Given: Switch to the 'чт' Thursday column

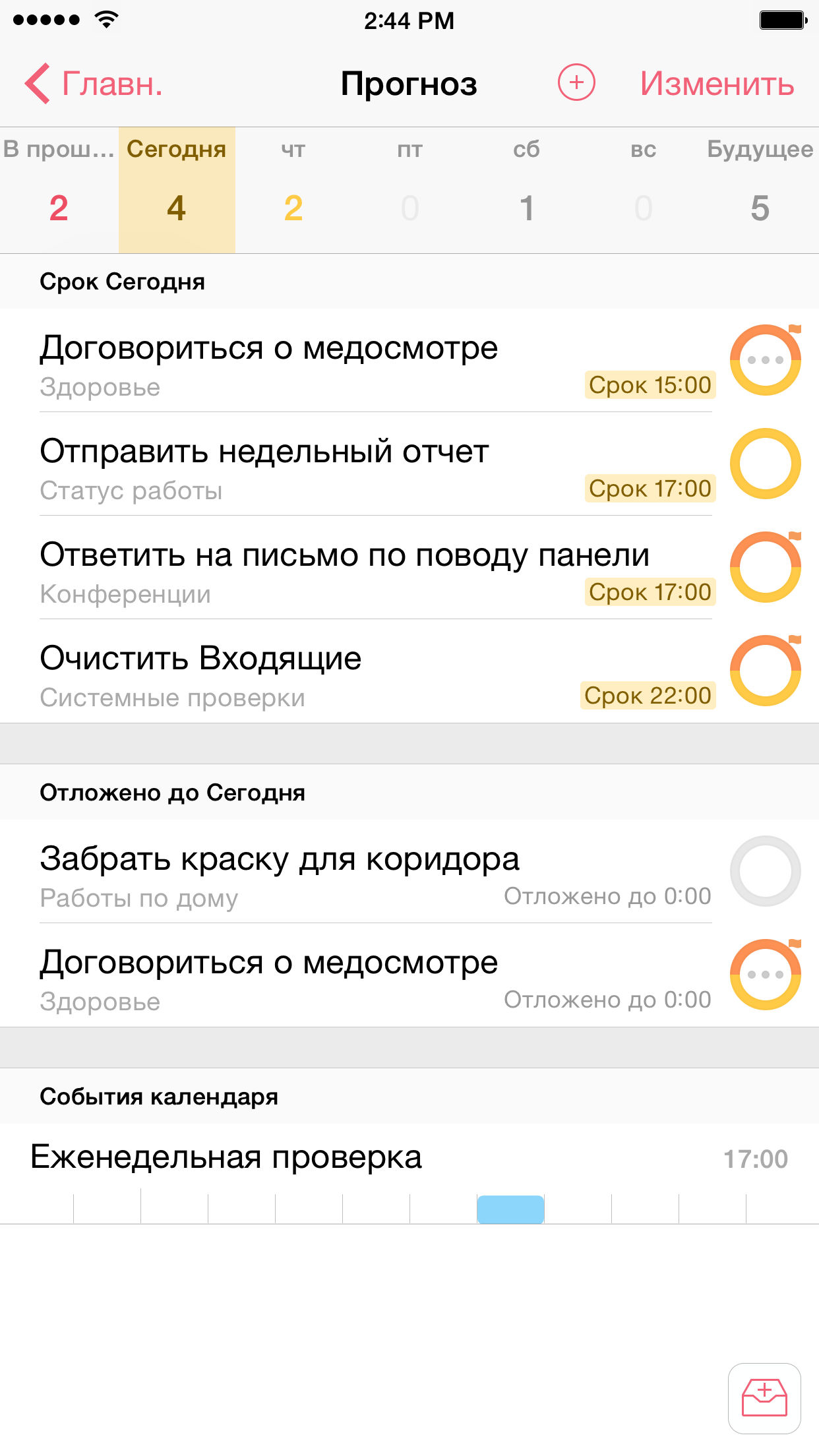Looking at the screenshot, I should point(292,185).
